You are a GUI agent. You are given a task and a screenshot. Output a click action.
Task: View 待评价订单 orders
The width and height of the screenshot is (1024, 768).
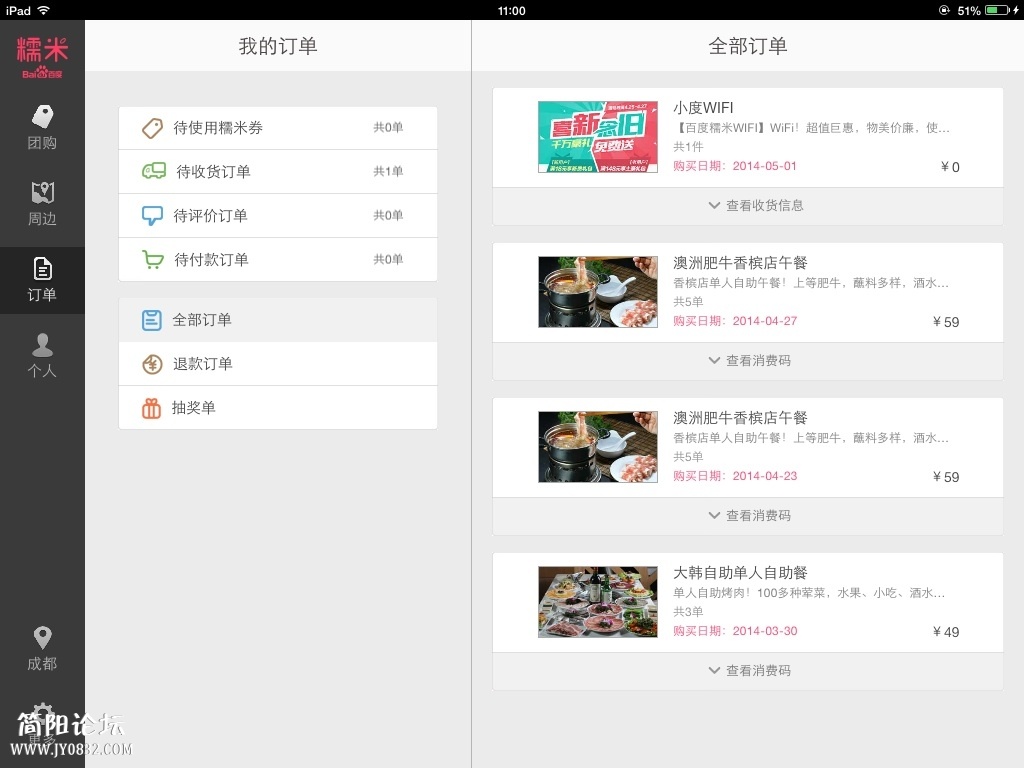click(278, 216)
